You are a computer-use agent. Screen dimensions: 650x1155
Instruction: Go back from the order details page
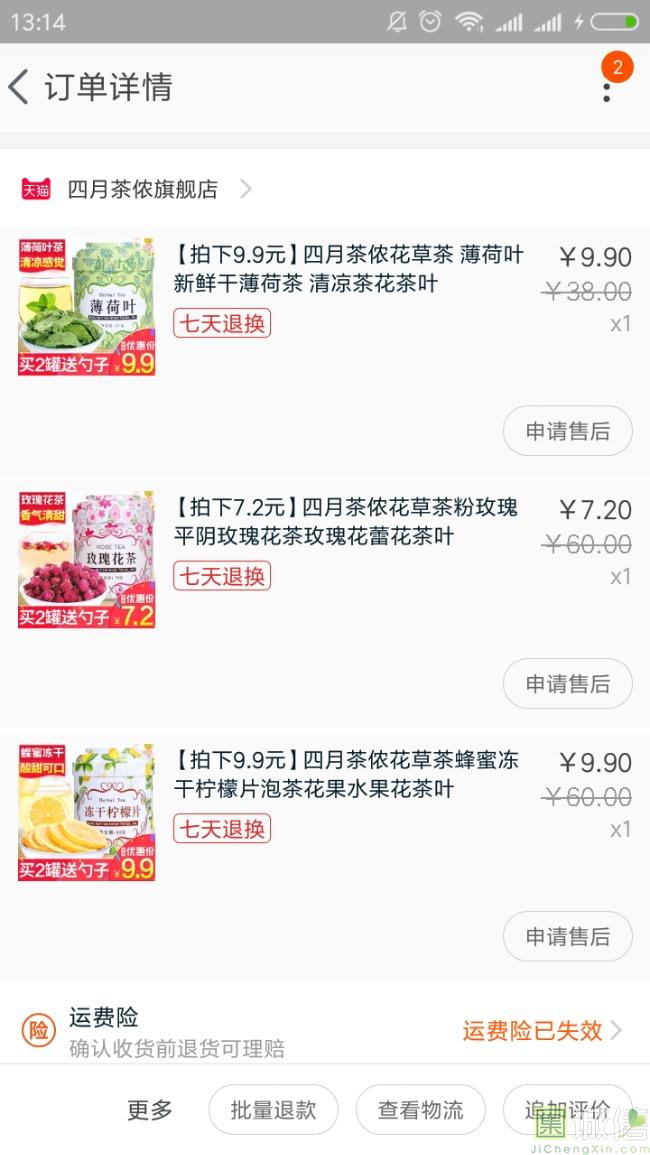coord(20,87)
